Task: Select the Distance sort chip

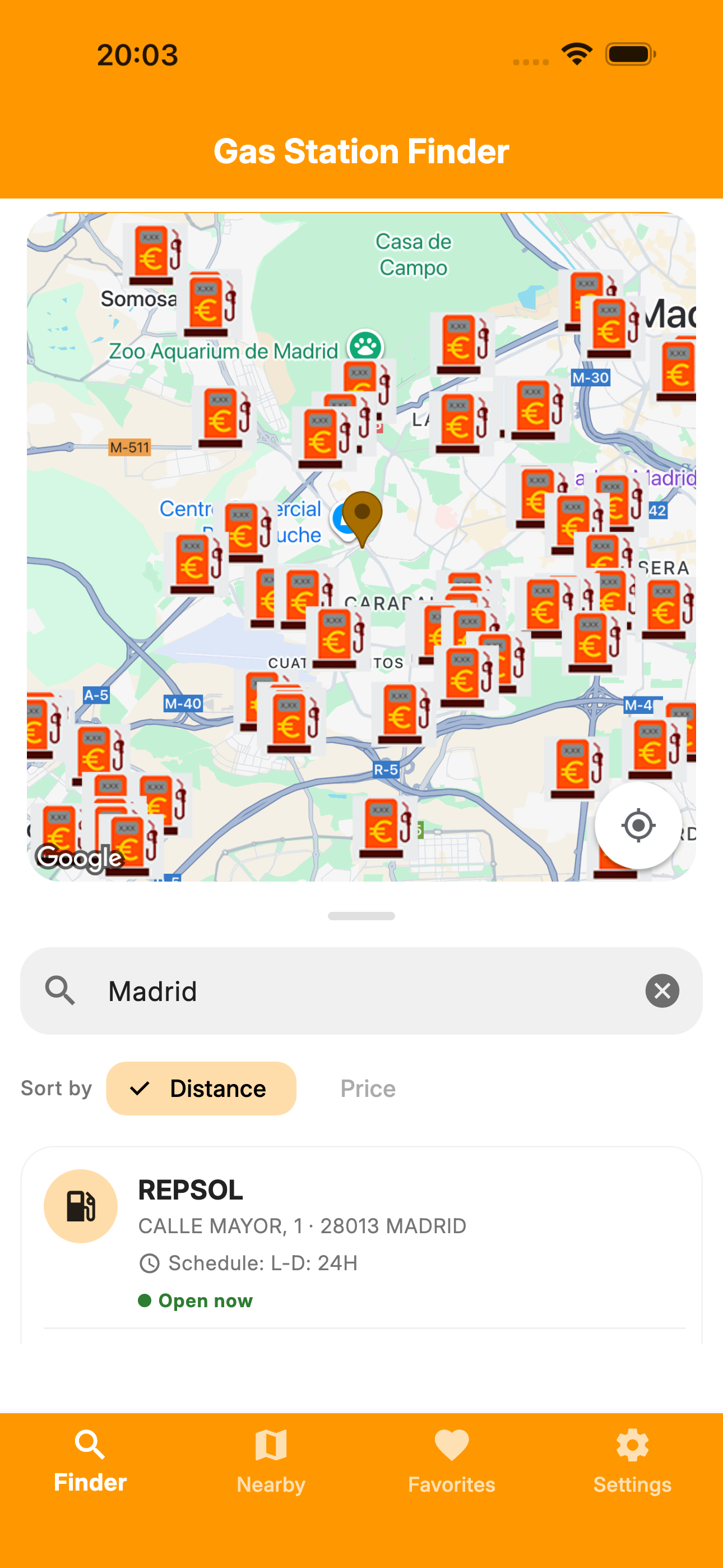Action: click(201, 1089)
